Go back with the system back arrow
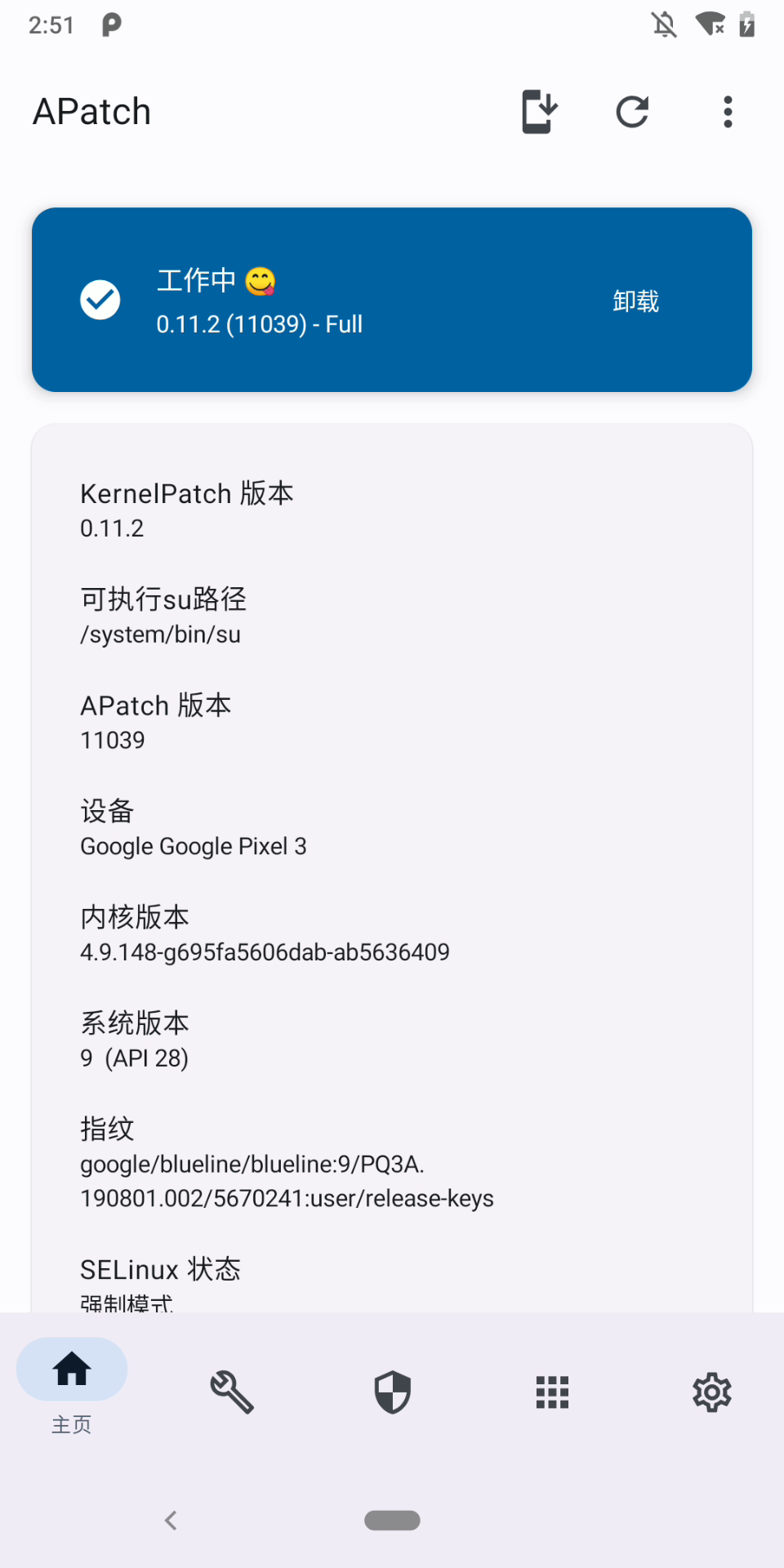784x1568 pixels. point(171,1520)
